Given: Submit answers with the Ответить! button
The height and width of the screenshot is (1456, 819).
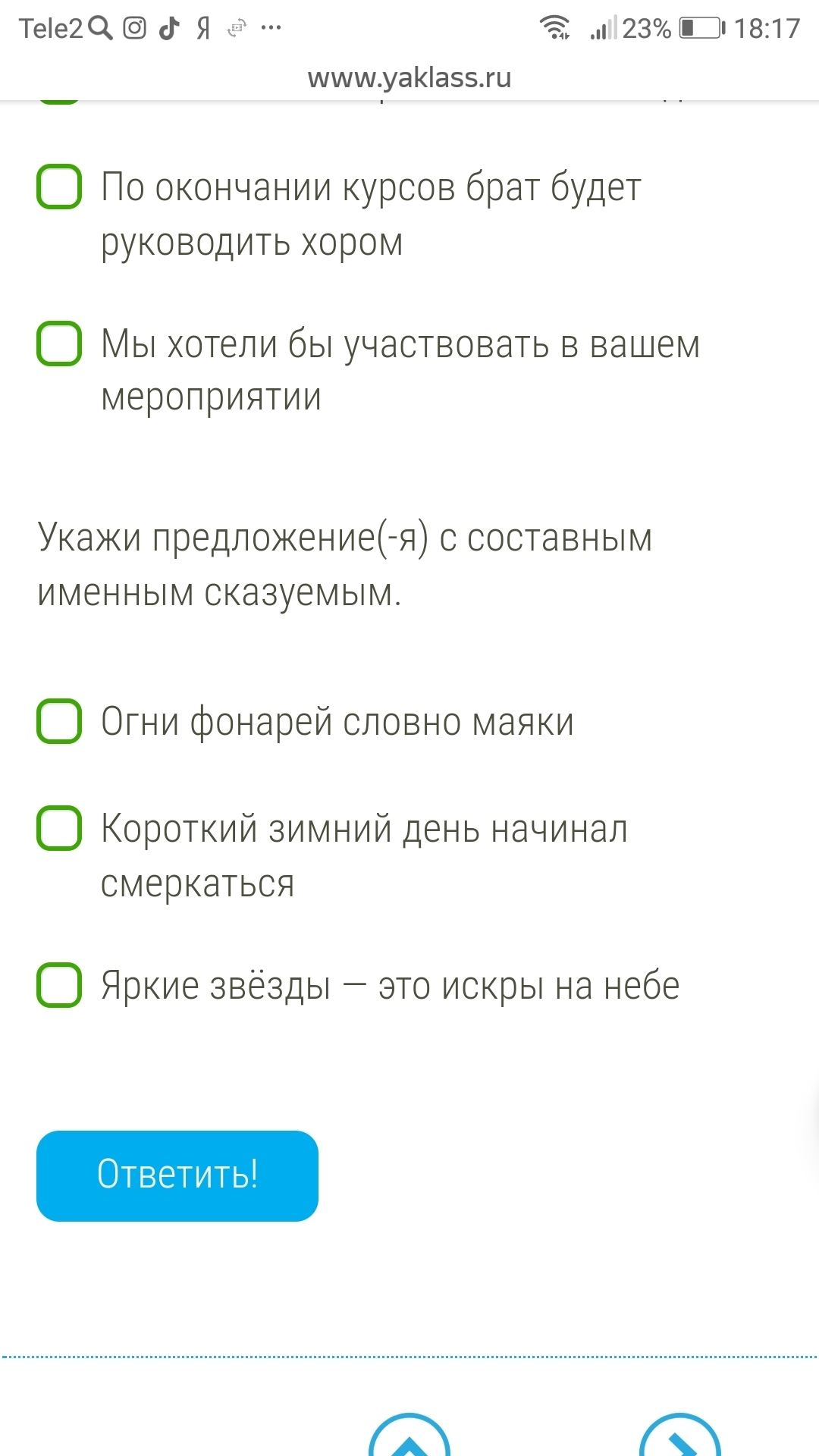Looking at the screenshot, I should pos(177,1176).
